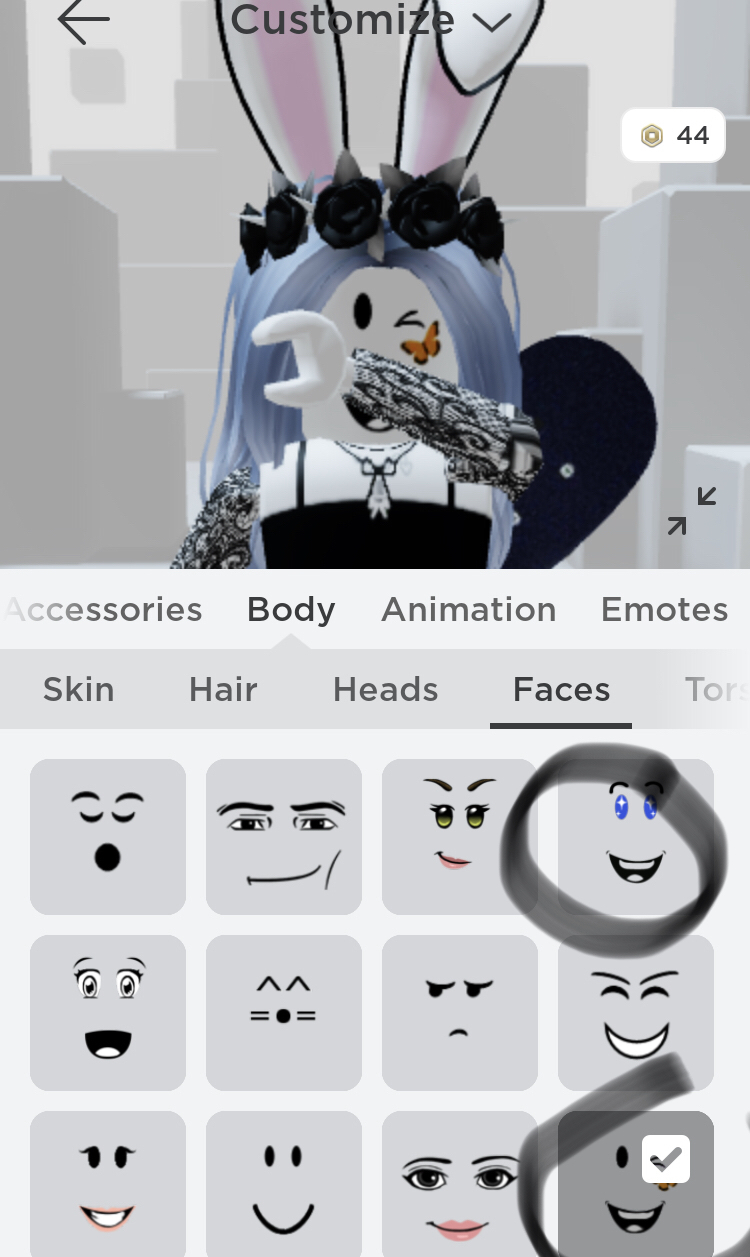Choose the classic simple smile face
This screenshot has height=1257, width=750.
tap(284, 1184)
